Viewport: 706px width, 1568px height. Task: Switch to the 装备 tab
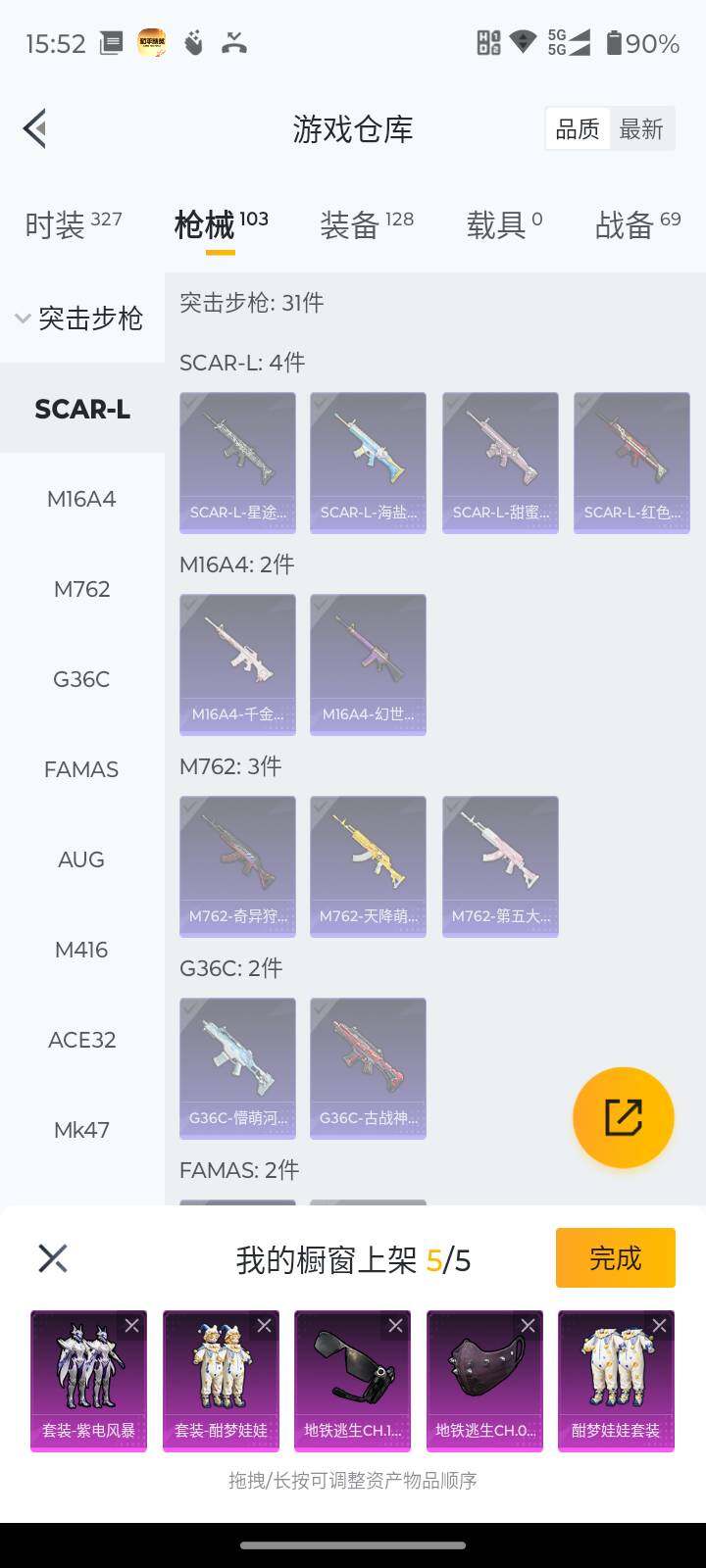click(367, 224)
